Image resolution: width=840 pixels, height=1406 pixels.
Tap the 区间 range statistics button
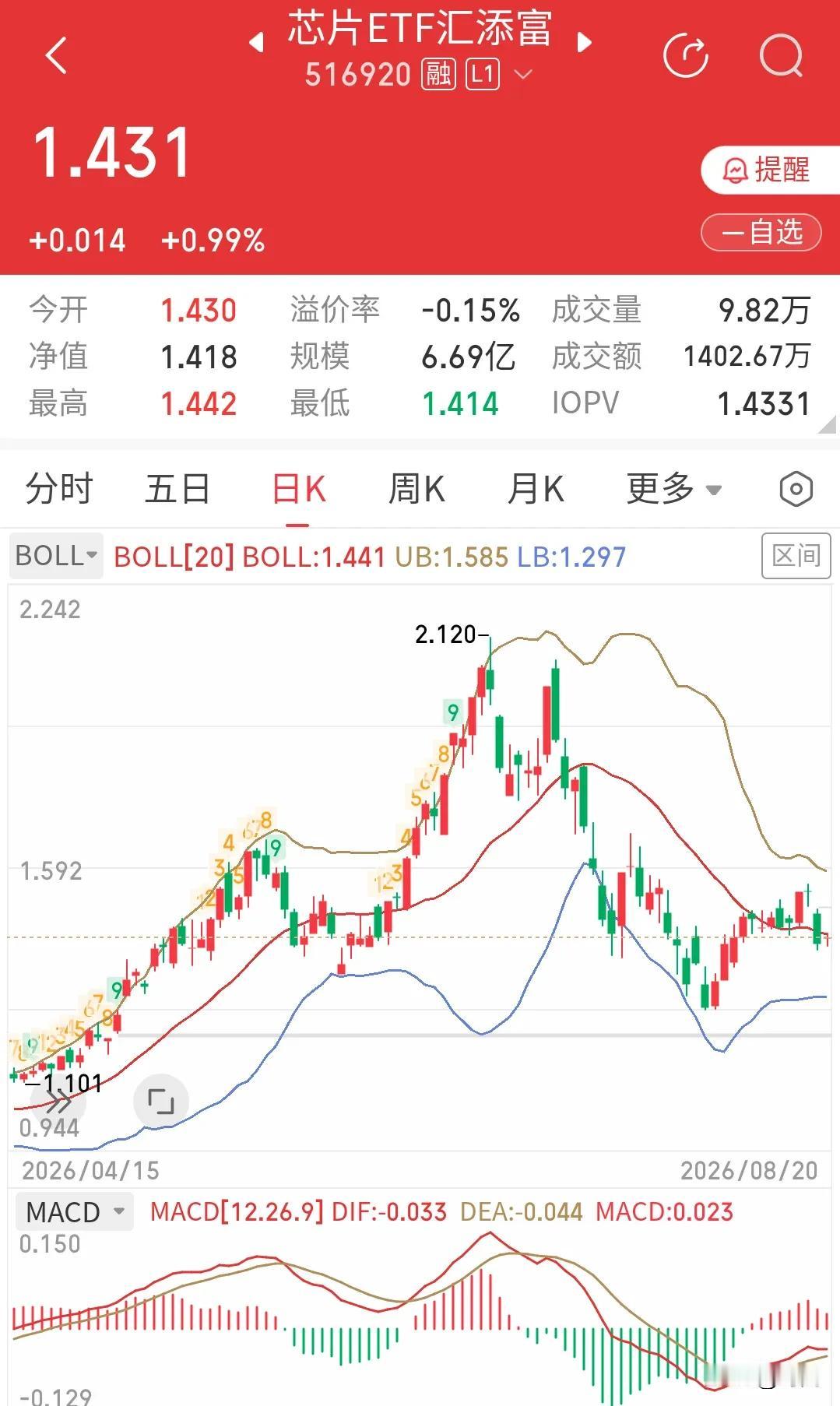pos(796,555)
